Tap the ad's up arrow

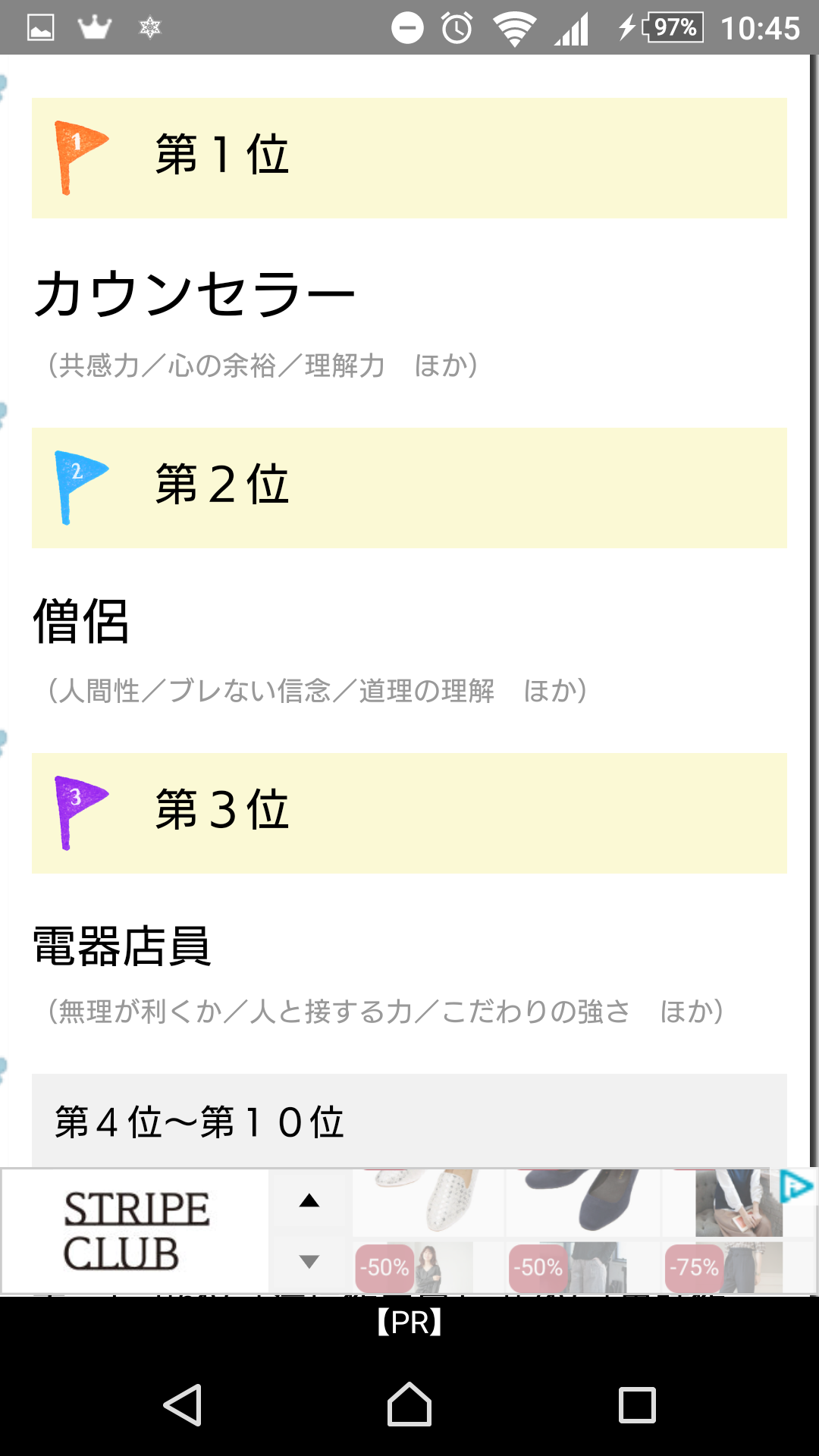pyautogui.click(x=309, y=1200)
